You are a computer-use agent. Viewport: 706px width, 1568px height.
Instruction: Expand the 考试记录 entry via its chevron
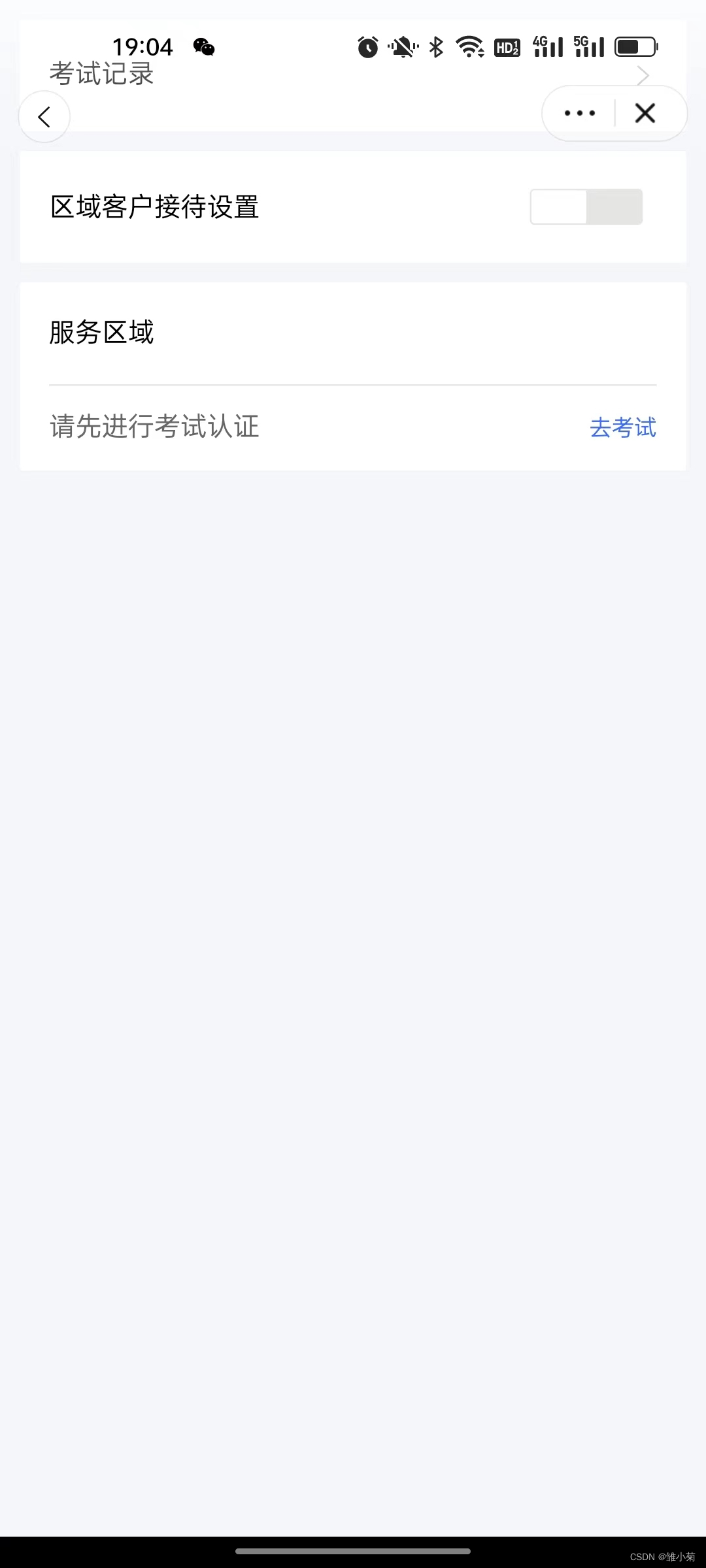[643, 74]
